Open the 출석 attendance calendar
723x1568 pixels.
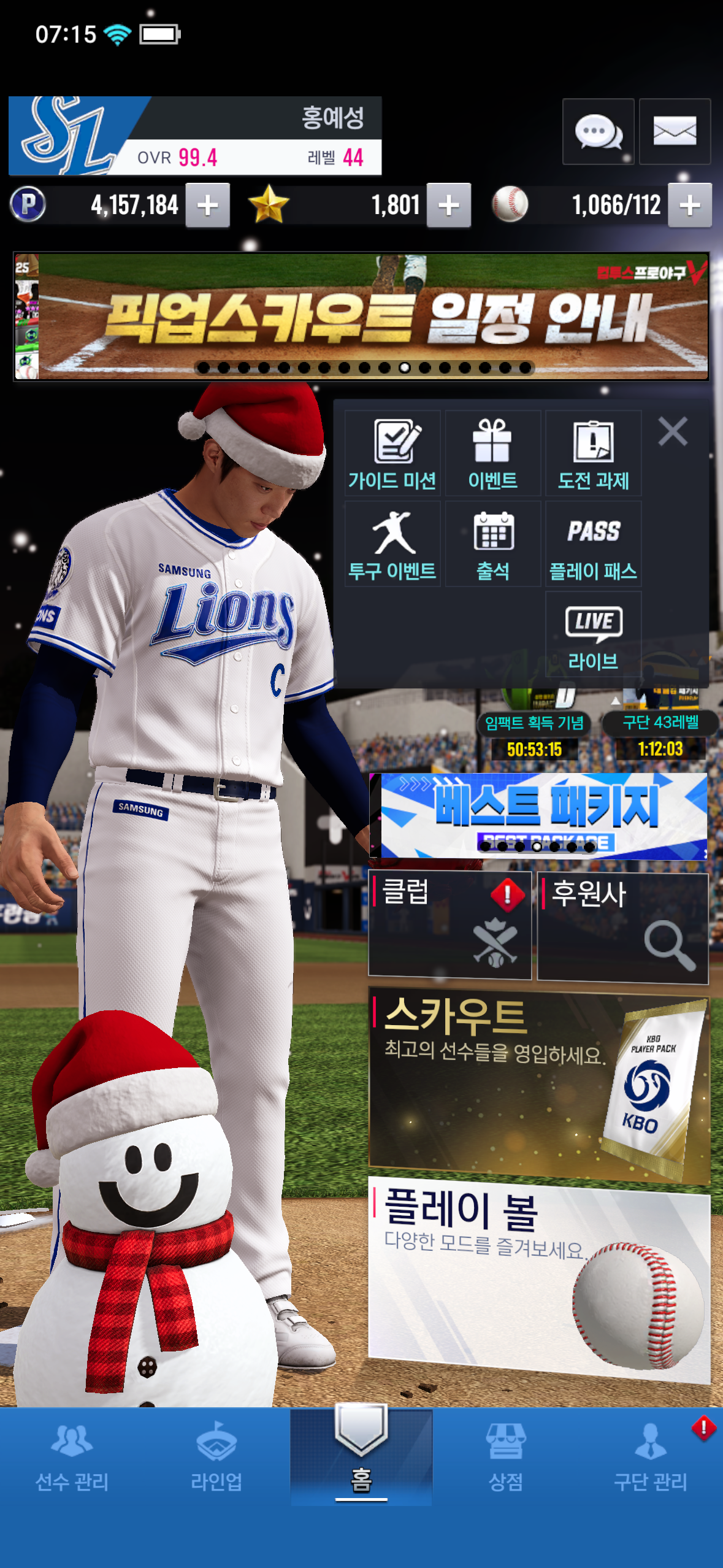(492, 544)
